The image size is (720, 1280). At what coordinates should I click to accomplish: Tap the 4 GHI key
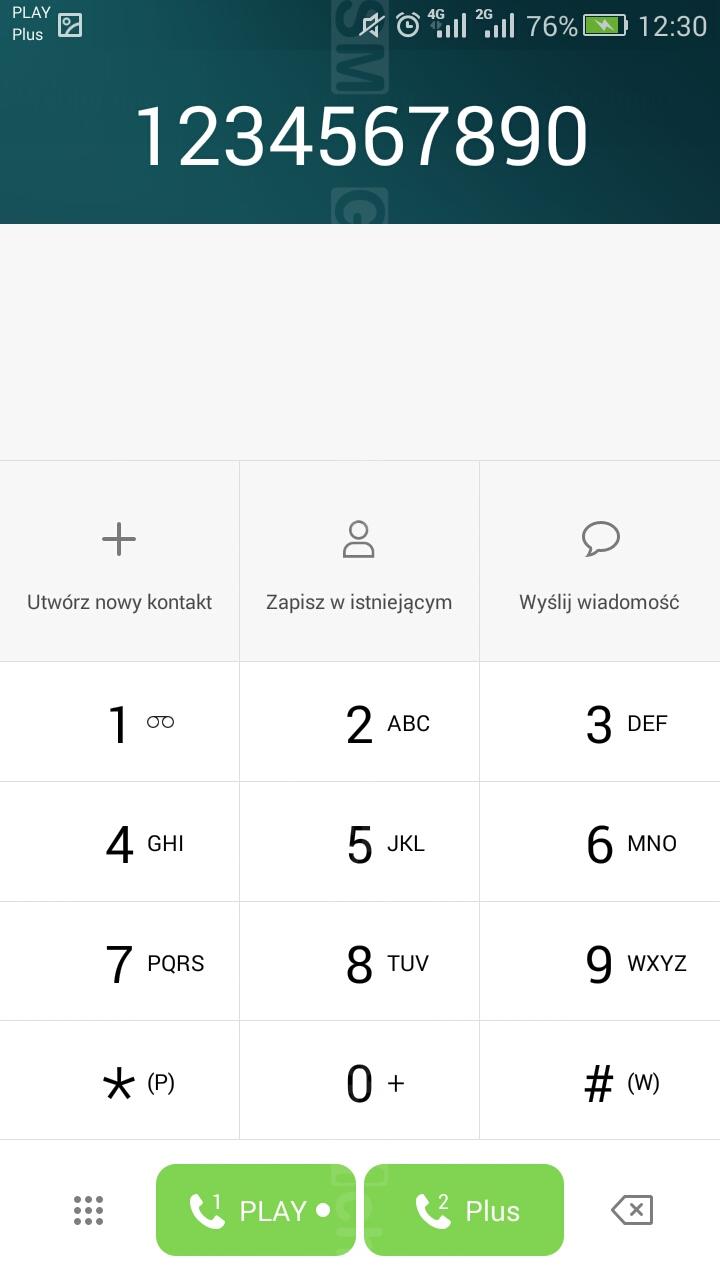119,842
